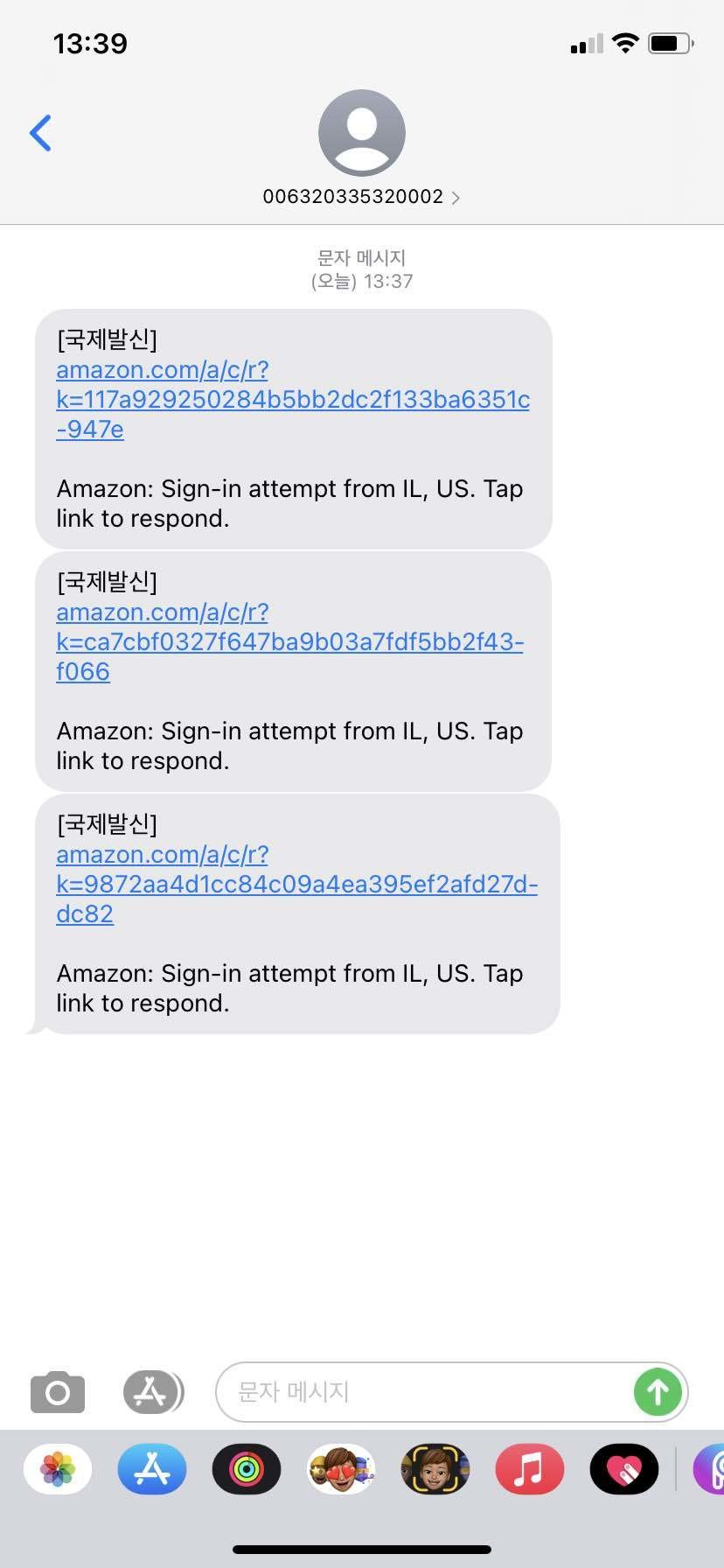Open the App Store in the app strip
Screen dimensions: 724x1568
152,1469
